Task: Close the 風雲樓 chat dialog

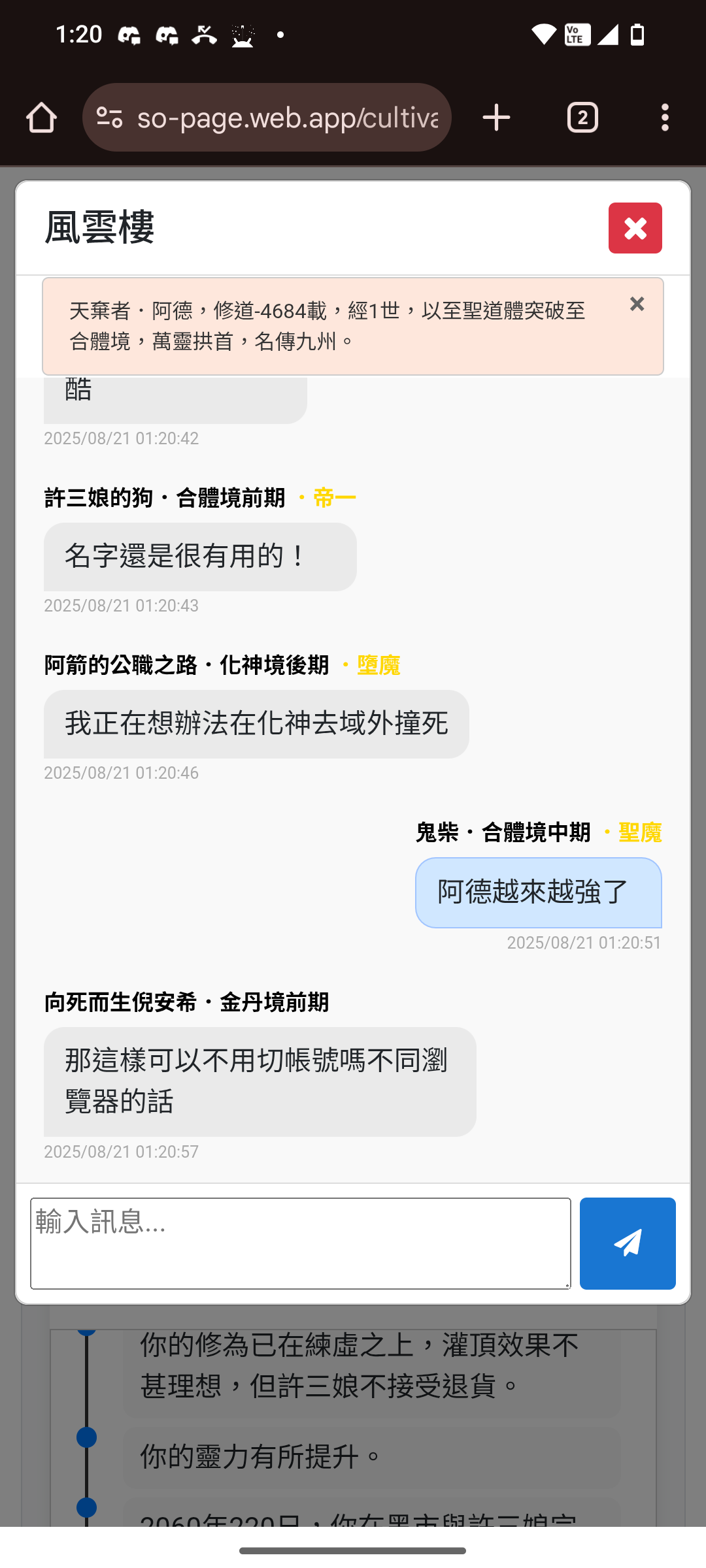Action: [x=635, y=228]
